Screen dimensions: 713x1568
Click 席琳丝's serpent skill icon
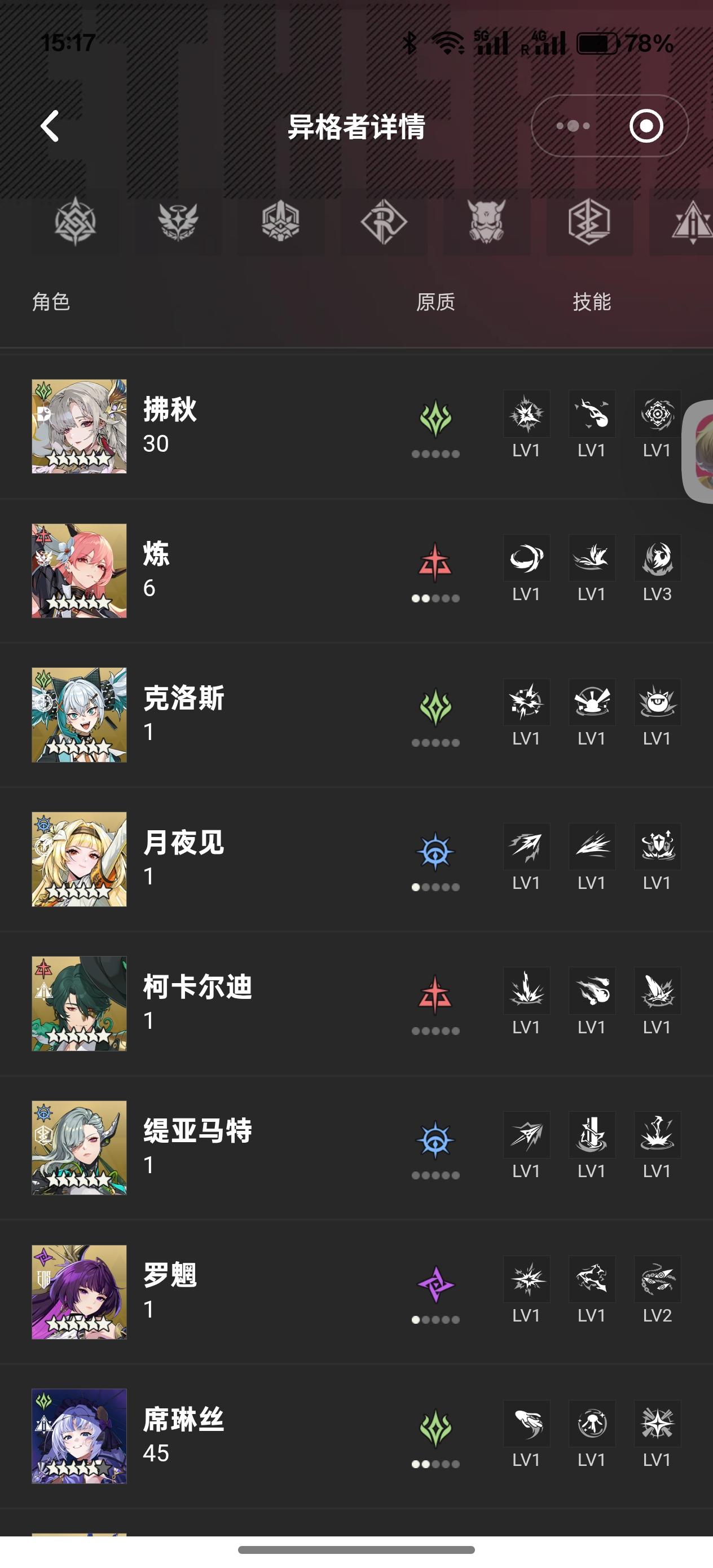[x=526, y=1423]
